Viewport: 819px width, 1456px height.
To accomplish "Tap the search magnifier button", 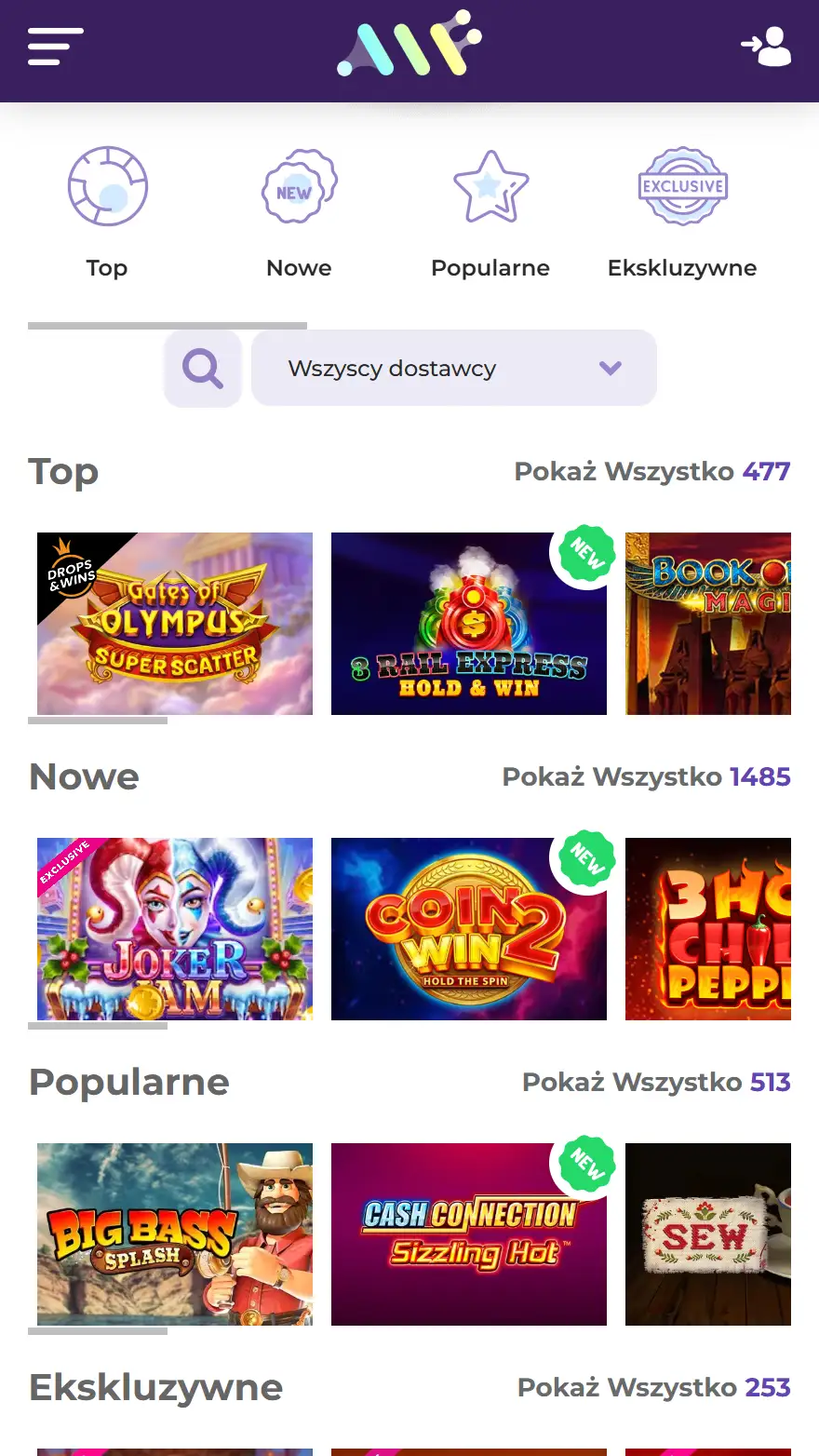I will click(x=203, y=369).
